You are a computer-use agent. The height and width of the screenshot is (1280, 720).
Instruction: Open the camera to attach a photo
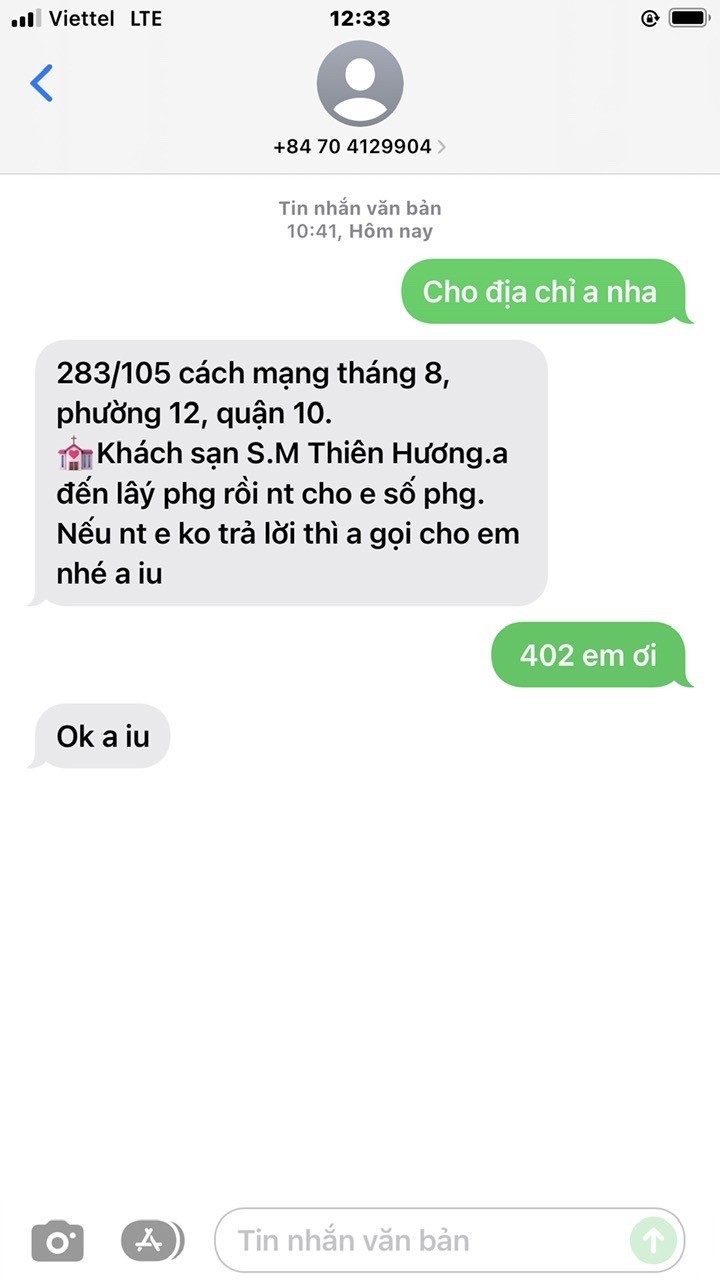[58, 1241]
